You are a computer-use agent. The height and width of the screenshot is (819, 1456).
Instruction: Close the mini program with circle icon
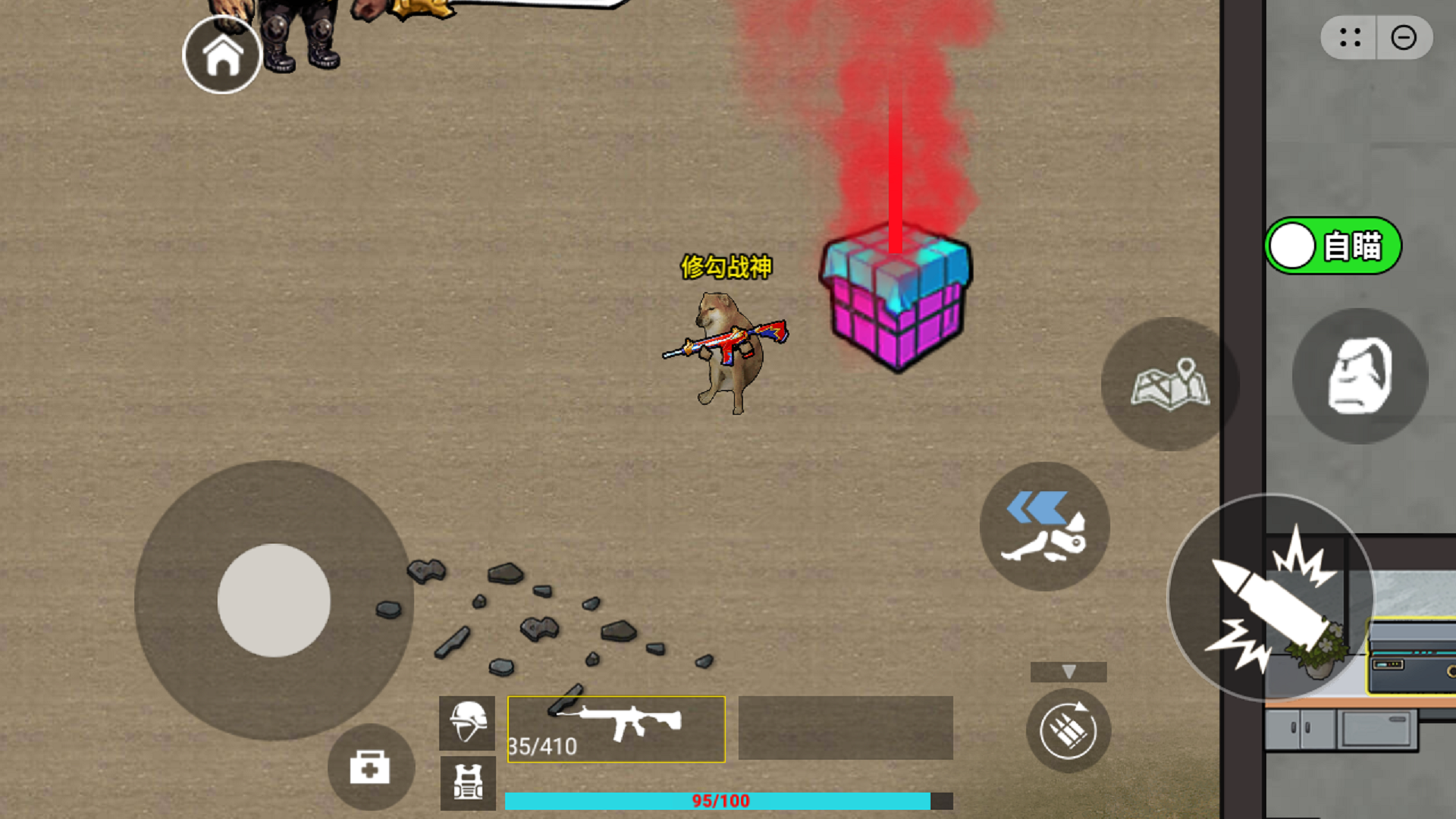click(x=1404, y=38)
